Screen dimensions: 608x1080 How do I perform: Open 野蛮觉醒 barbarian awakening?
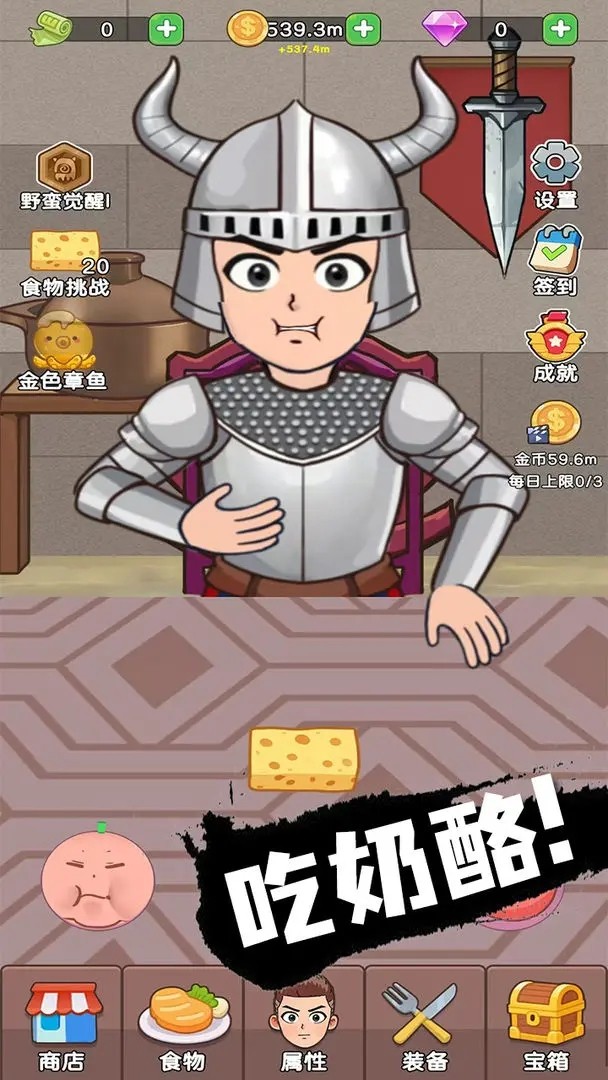pos(64,177)
